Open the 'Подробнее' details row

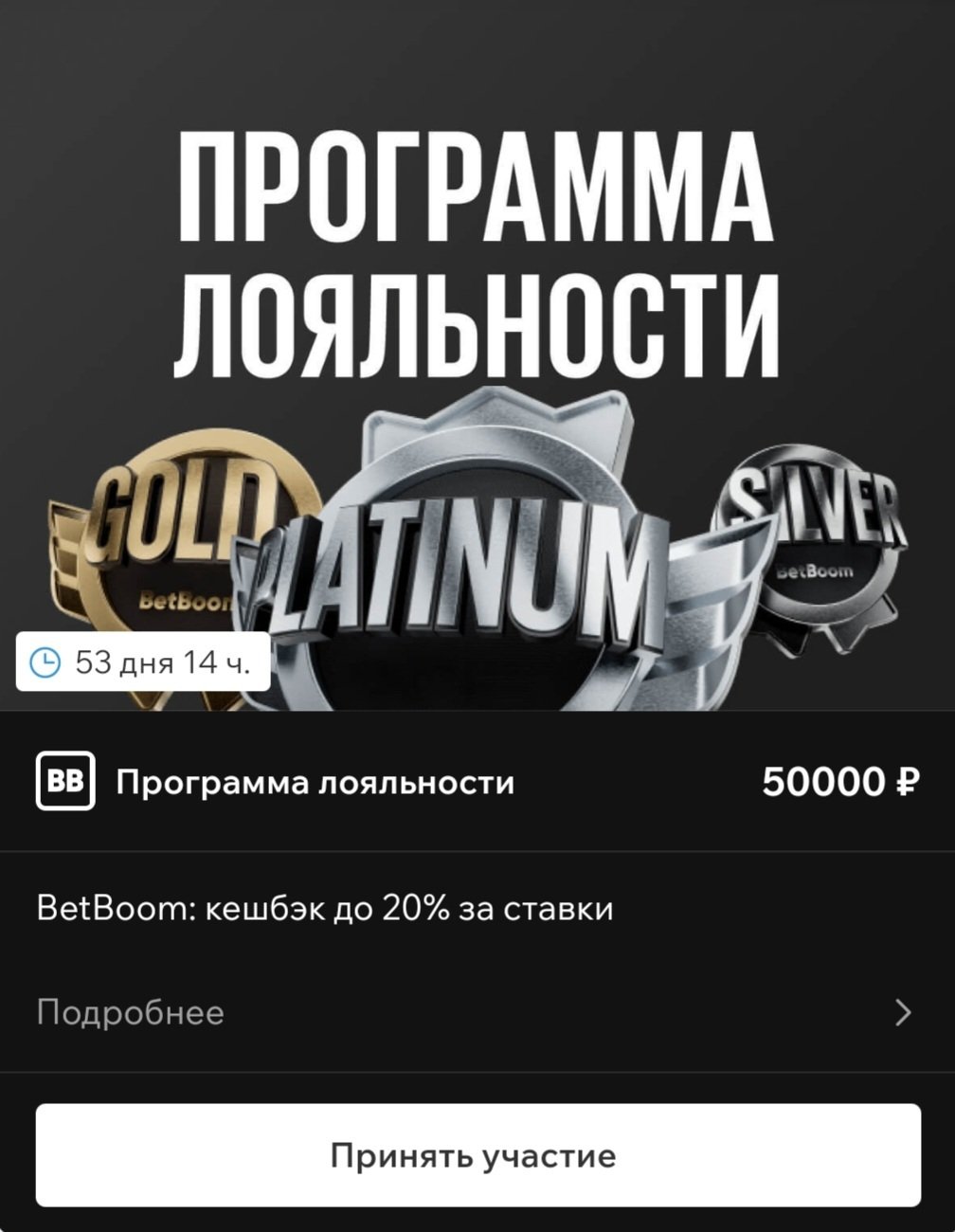[x=477, y=1013]
